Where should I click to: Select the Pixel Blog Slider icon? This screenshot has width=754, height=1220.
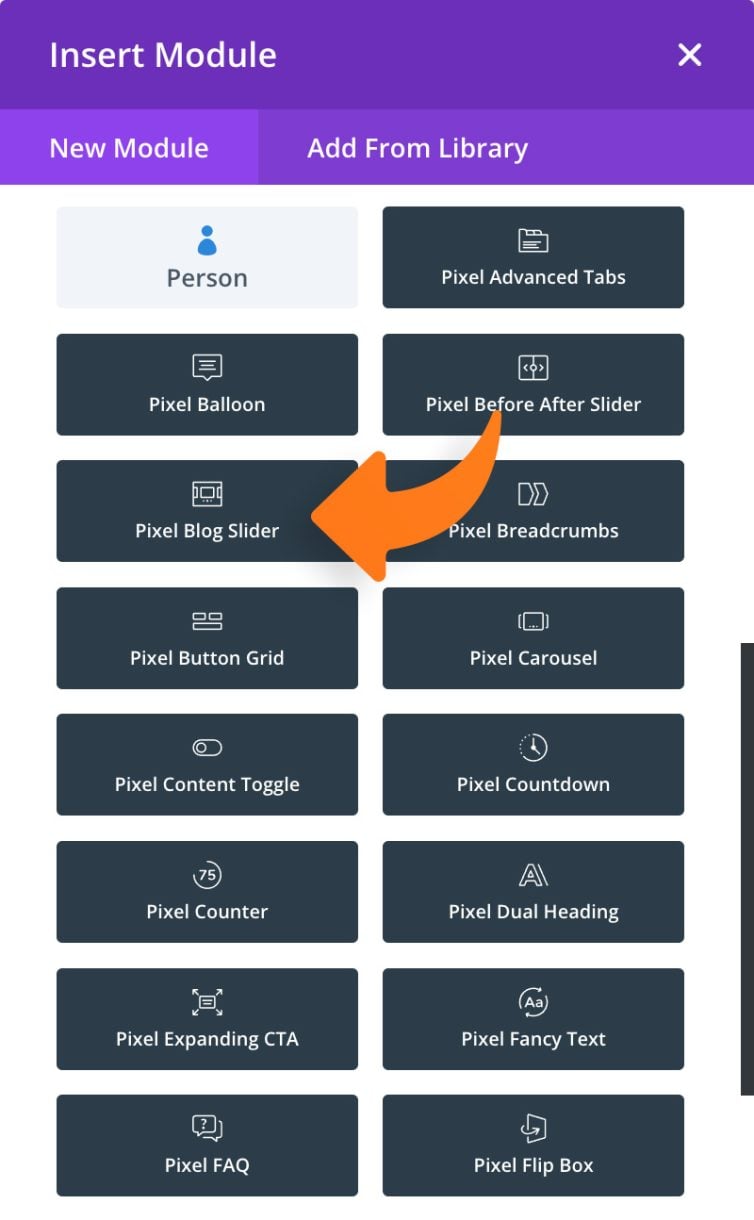point(207,492)
